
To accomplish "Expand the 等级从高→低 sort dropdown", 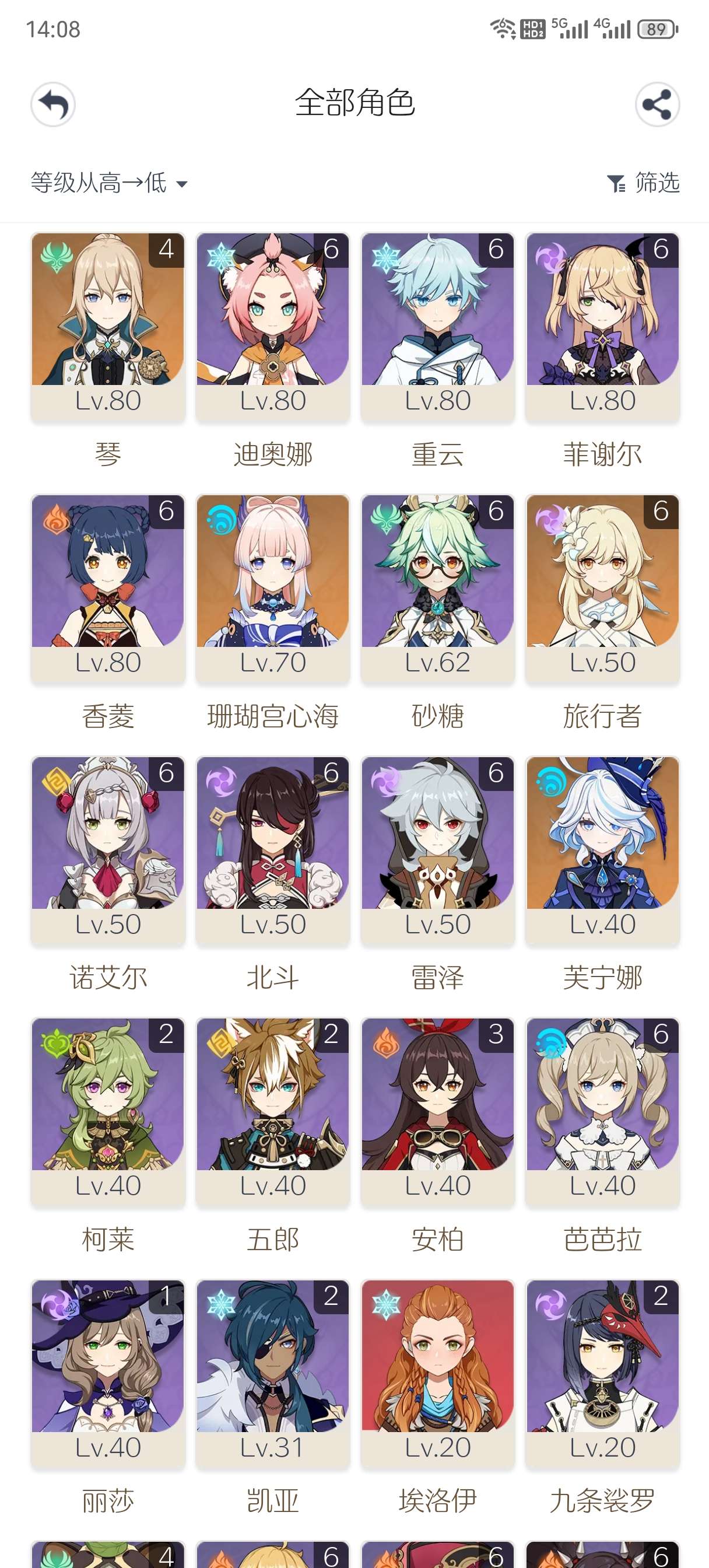I will click(x=109, y=183).
